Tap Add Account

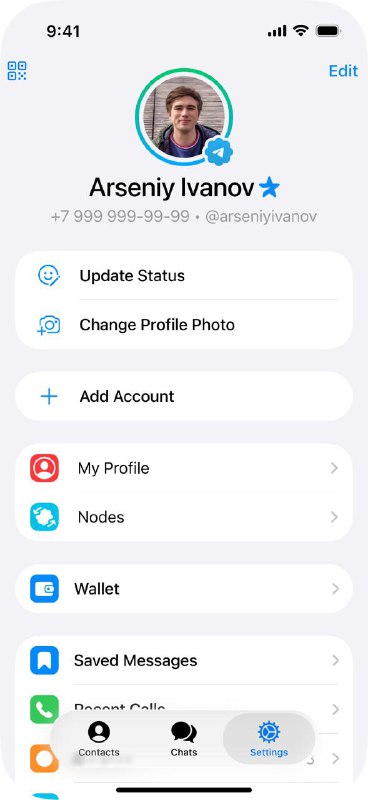184,396
